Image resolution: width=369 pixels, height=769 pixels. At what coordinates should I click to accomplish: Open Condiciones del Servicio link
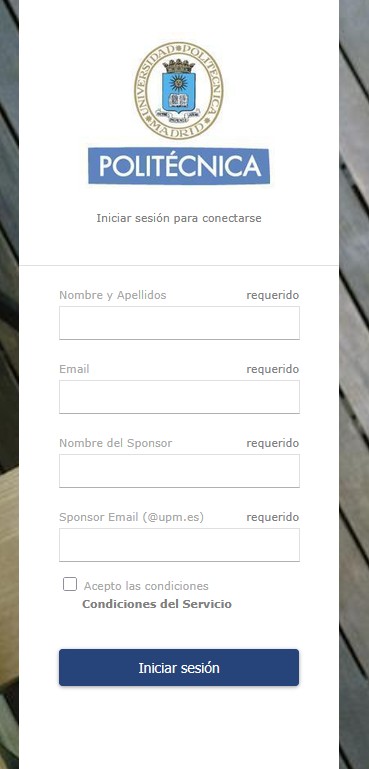[157, 604]
